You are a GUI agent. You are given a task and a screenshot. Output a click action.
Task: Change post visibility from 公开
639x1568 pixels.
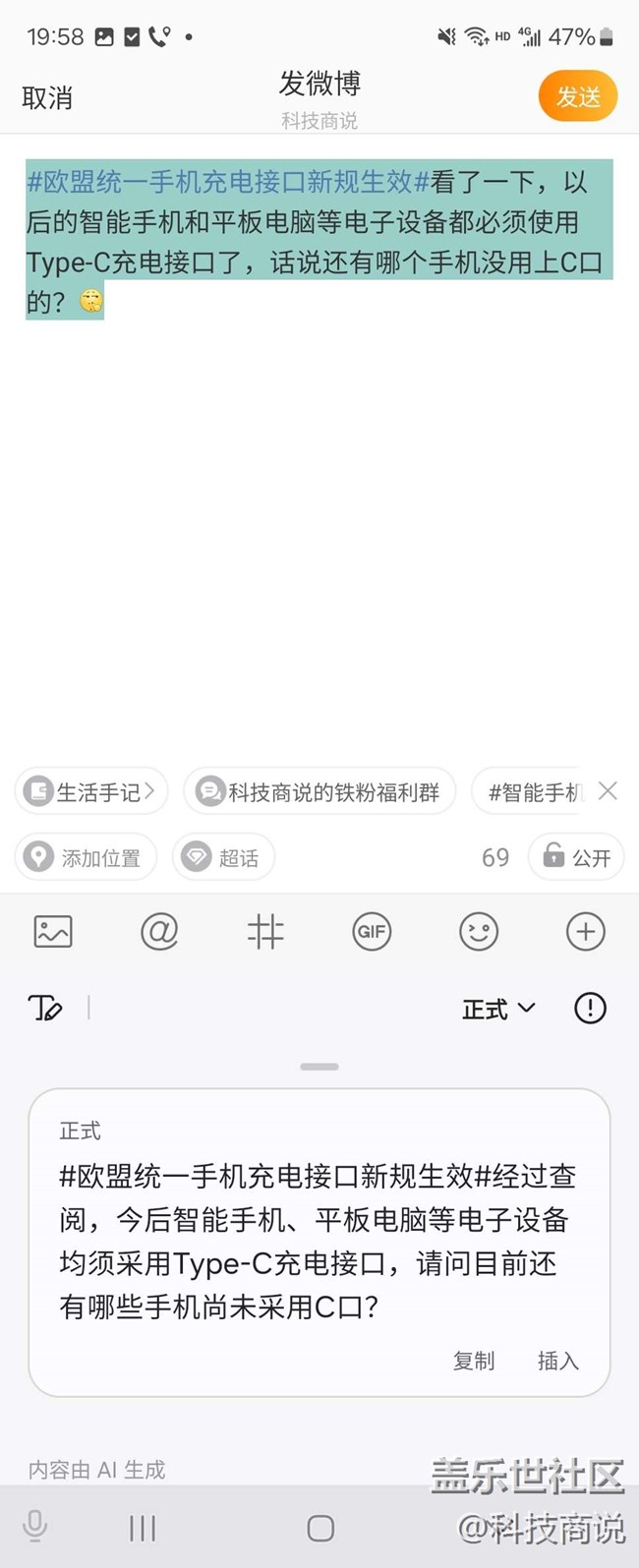click(x=576, y=857)
